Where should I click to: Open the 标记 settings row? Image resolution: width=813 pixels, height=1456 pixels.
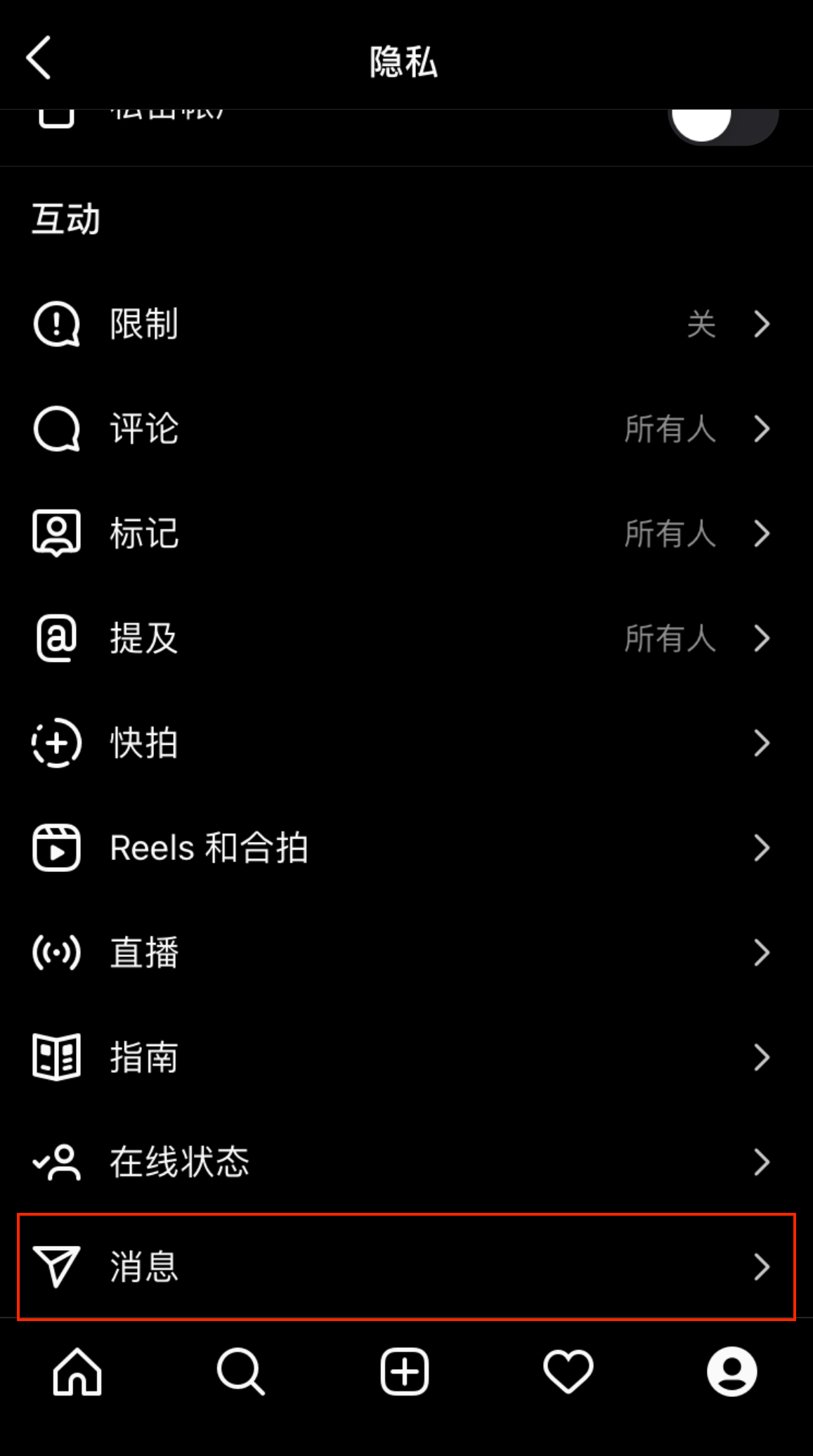coord(406,533)
